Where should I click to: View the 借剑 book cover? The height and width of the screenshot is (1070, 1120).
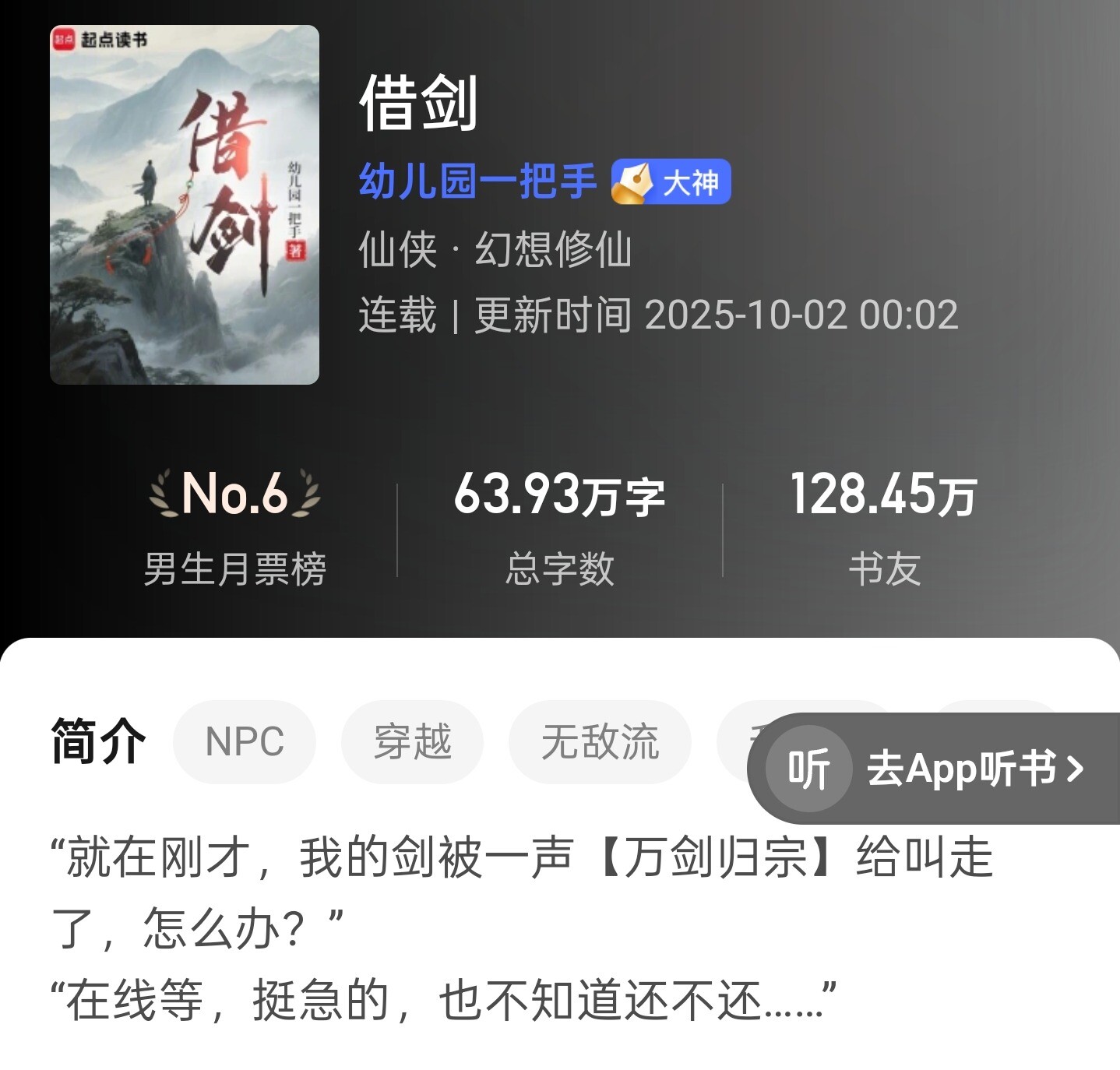pyautogui.click(x=185, y=205)
